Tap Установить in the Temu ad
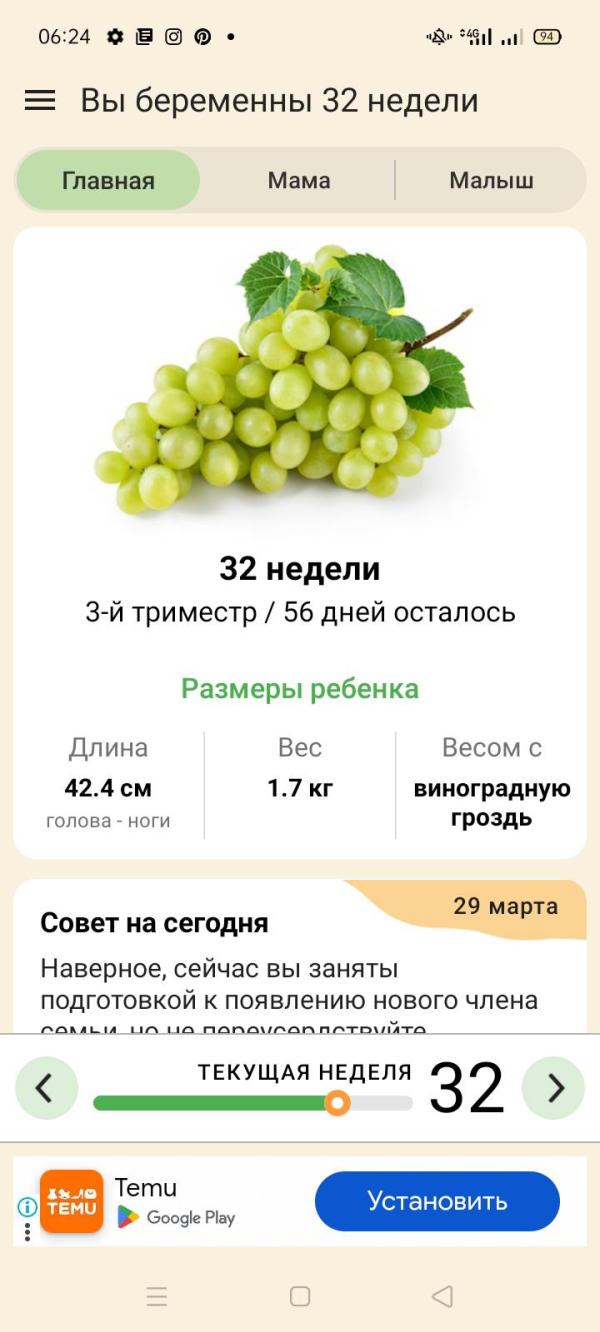The image size is (600, 1332). click(437, 1201)
